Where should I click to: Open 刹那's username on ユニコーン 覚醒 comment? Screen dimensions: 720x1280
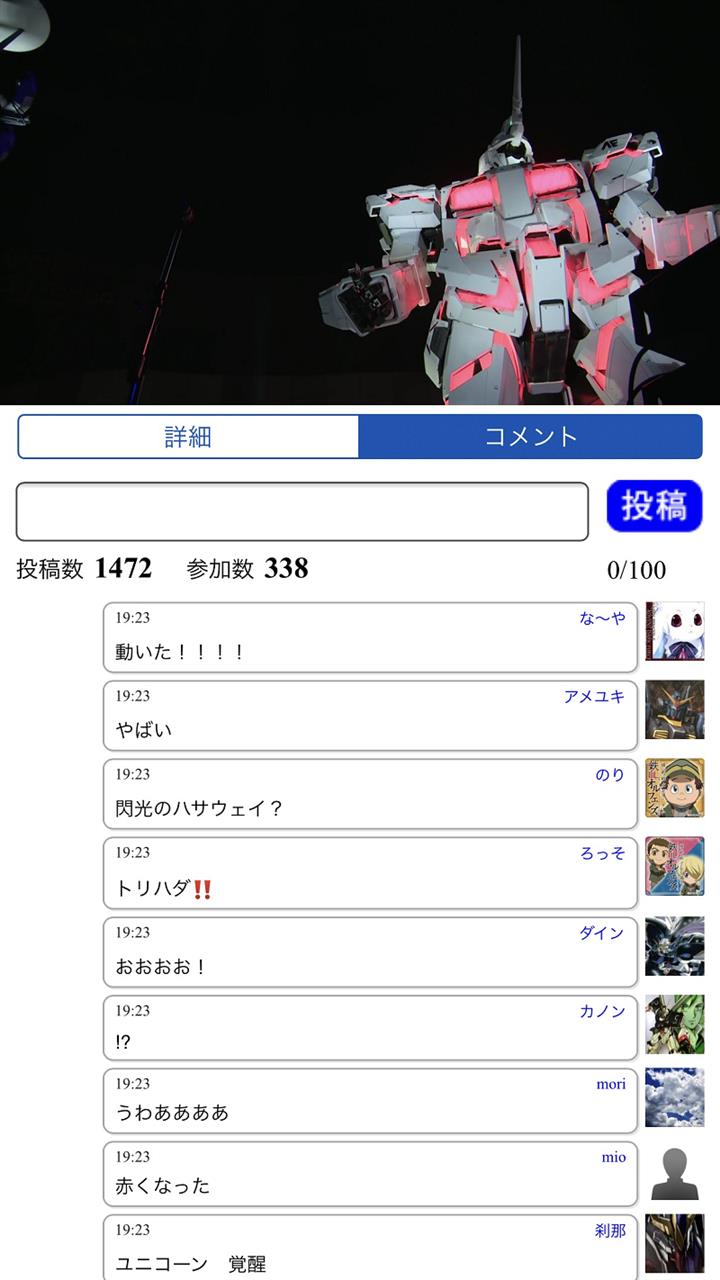coord(610,1231)
